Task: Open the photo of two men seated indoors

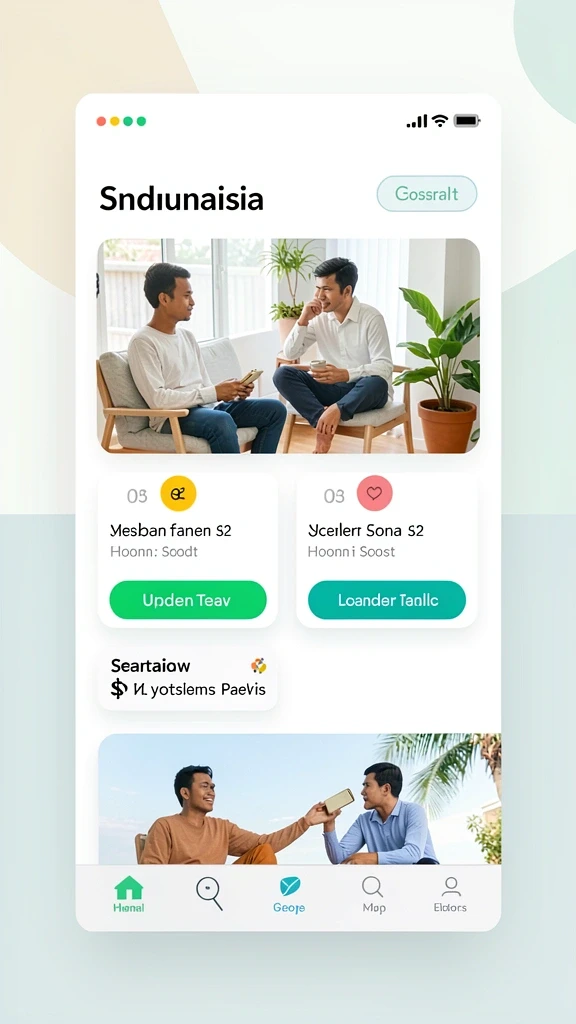Action: [289, 346]
